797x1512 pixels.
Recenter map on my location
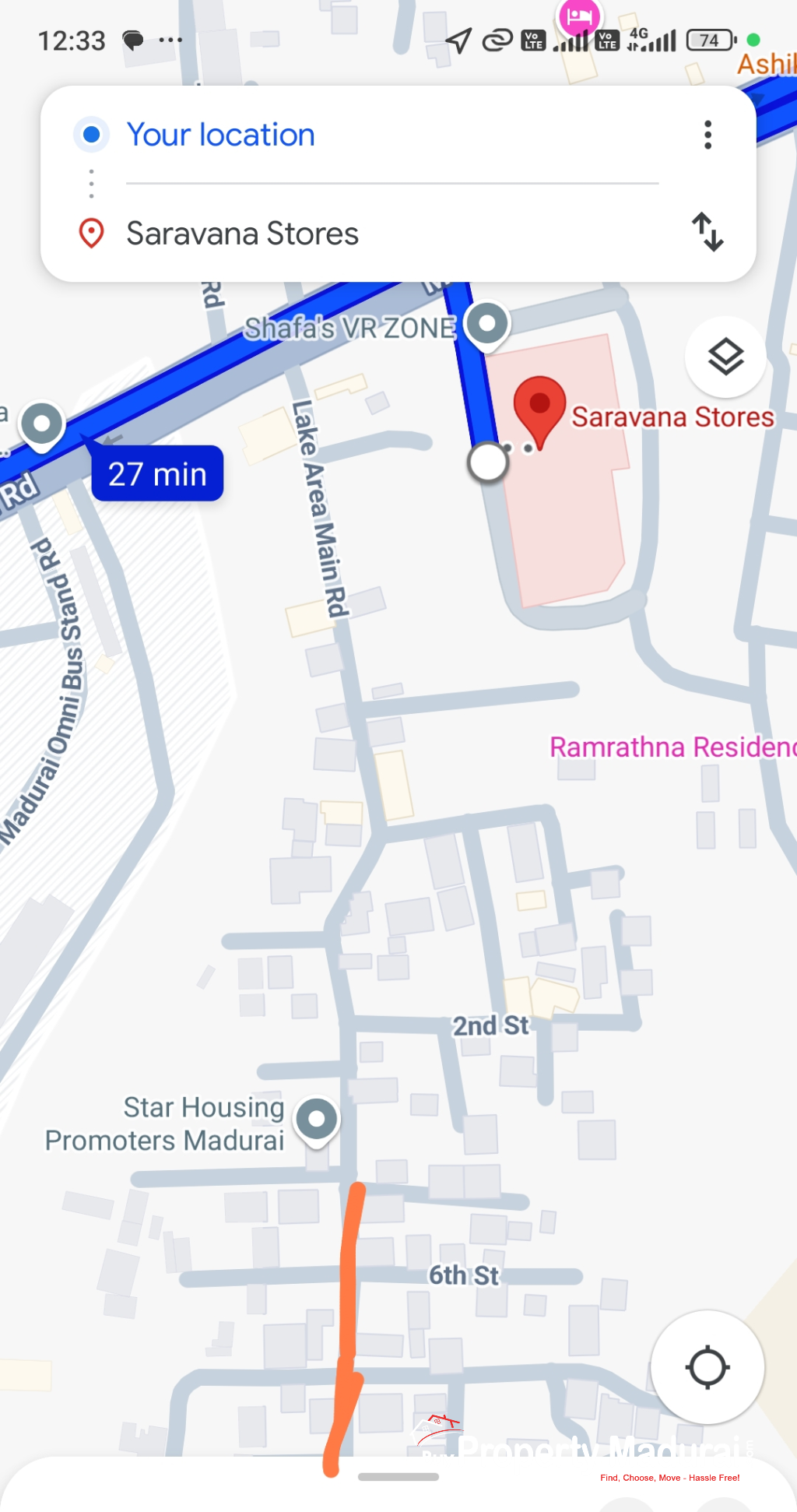click(707, 1367)
